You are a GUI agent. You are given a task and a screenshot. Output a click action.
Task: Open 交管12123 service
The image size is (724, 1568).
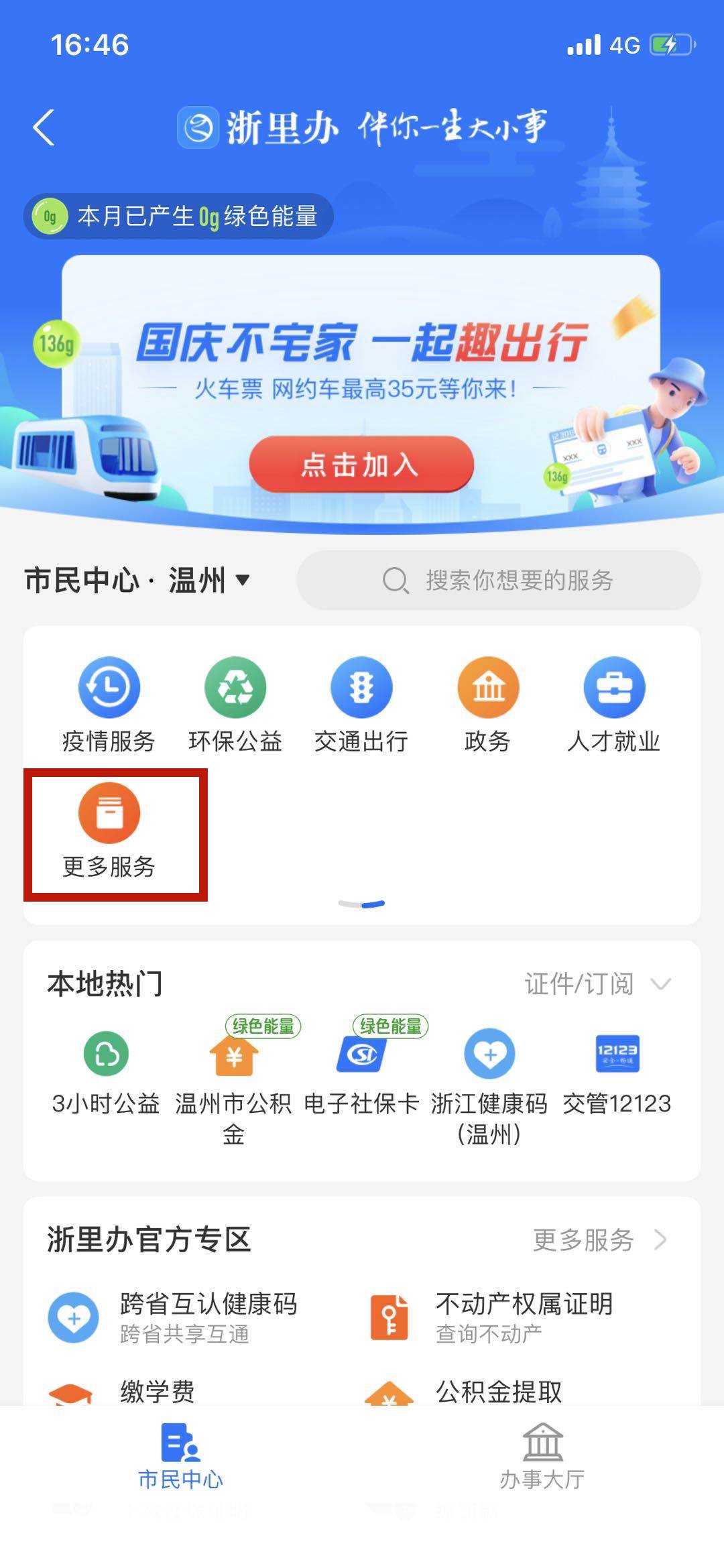(x=617, y=1073)
